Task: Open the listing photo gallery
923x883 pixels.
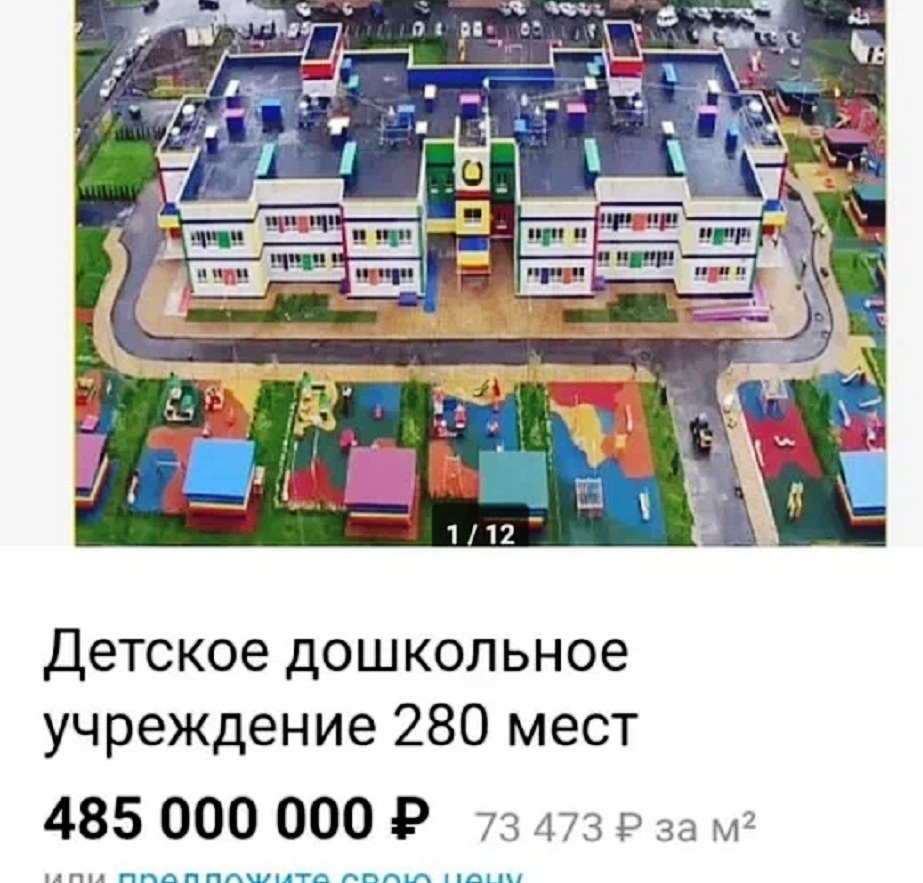Action: tap(480, 270)
